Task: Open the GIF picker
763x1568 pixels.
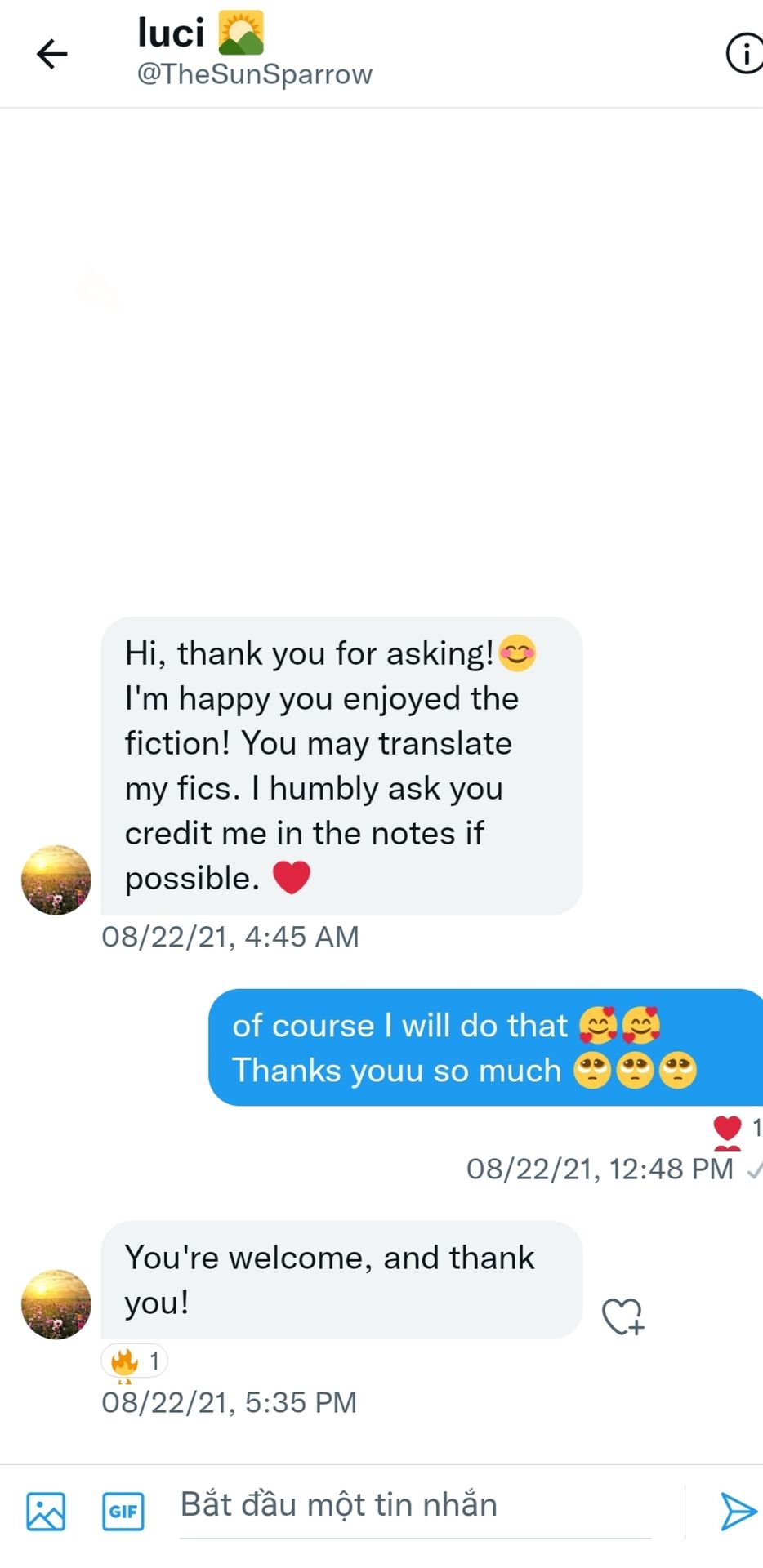Action: click(x=123, y=1511)
